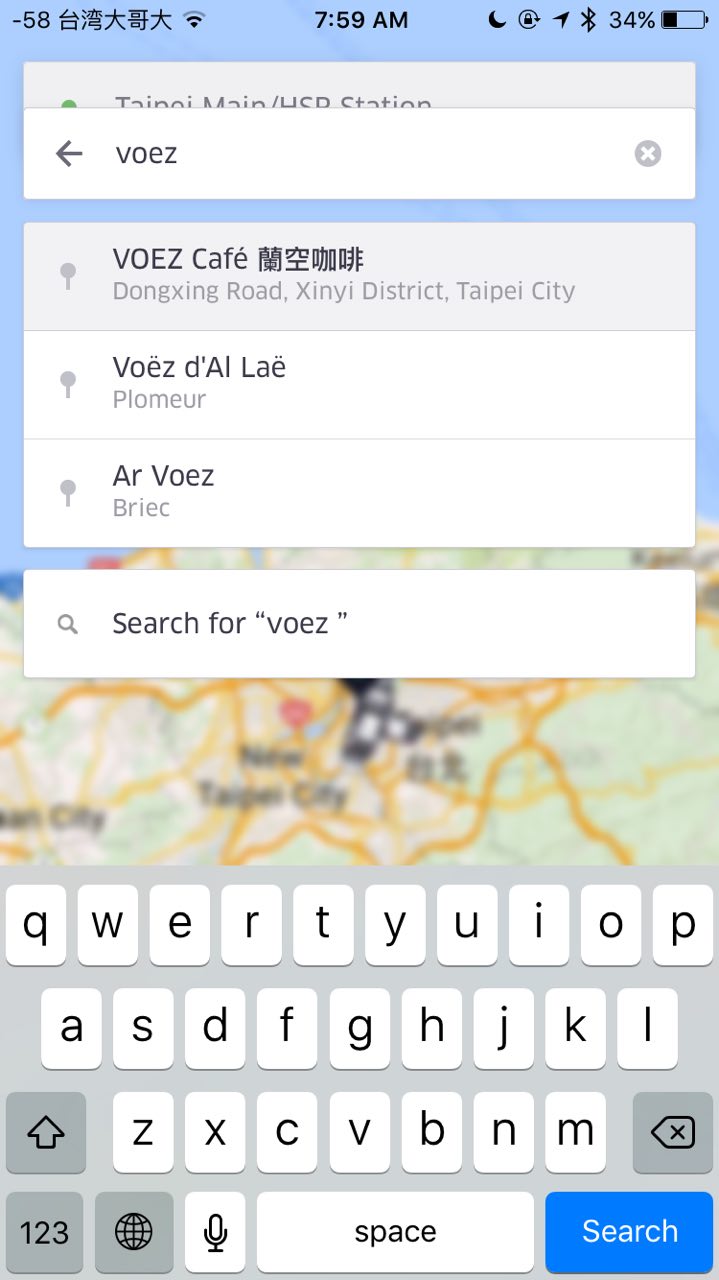Hit the backspace key on the keyboard
The width and height of the screenshot is (719, 1280).
point(672,1132)
